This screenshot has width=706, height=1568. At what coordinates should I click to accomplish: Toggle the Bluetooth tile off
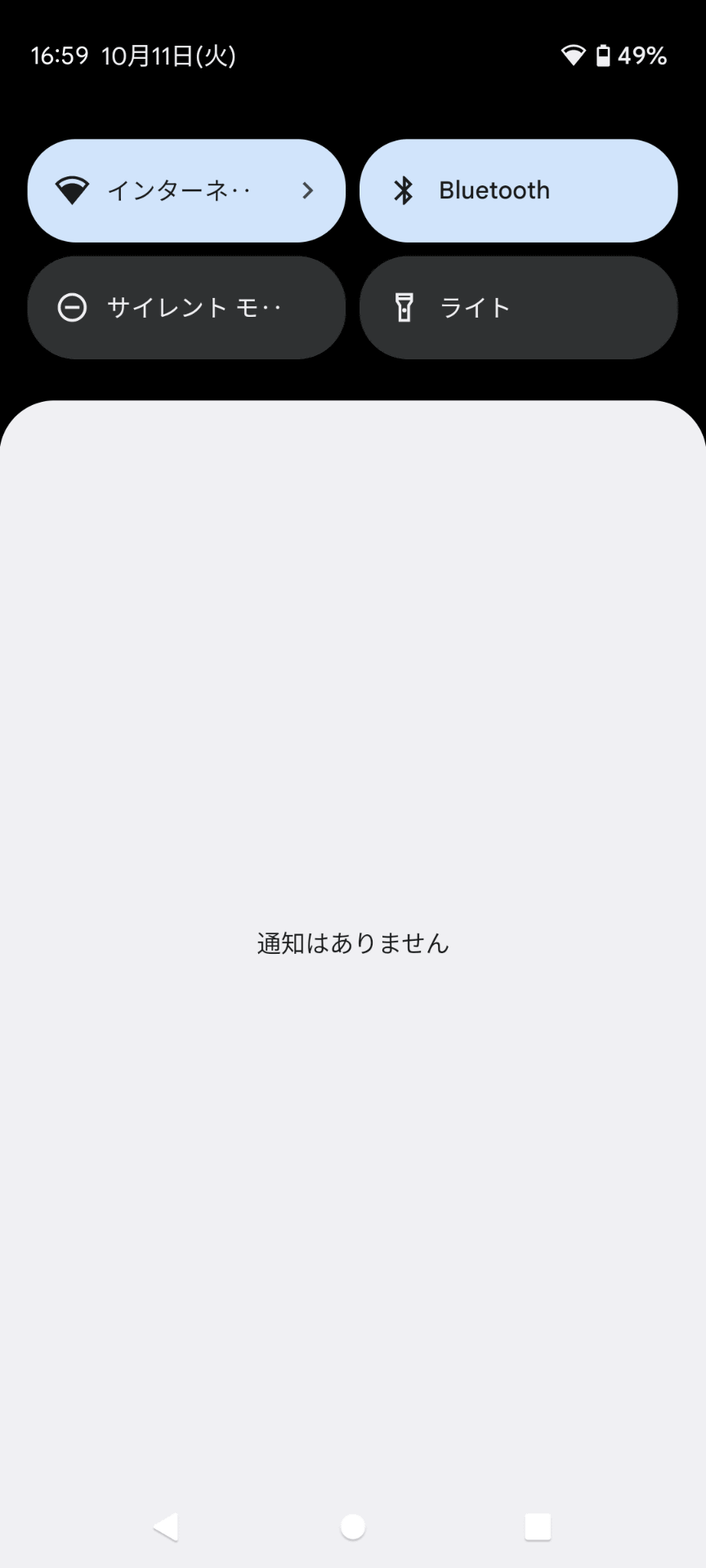click(x=518, y=190)
